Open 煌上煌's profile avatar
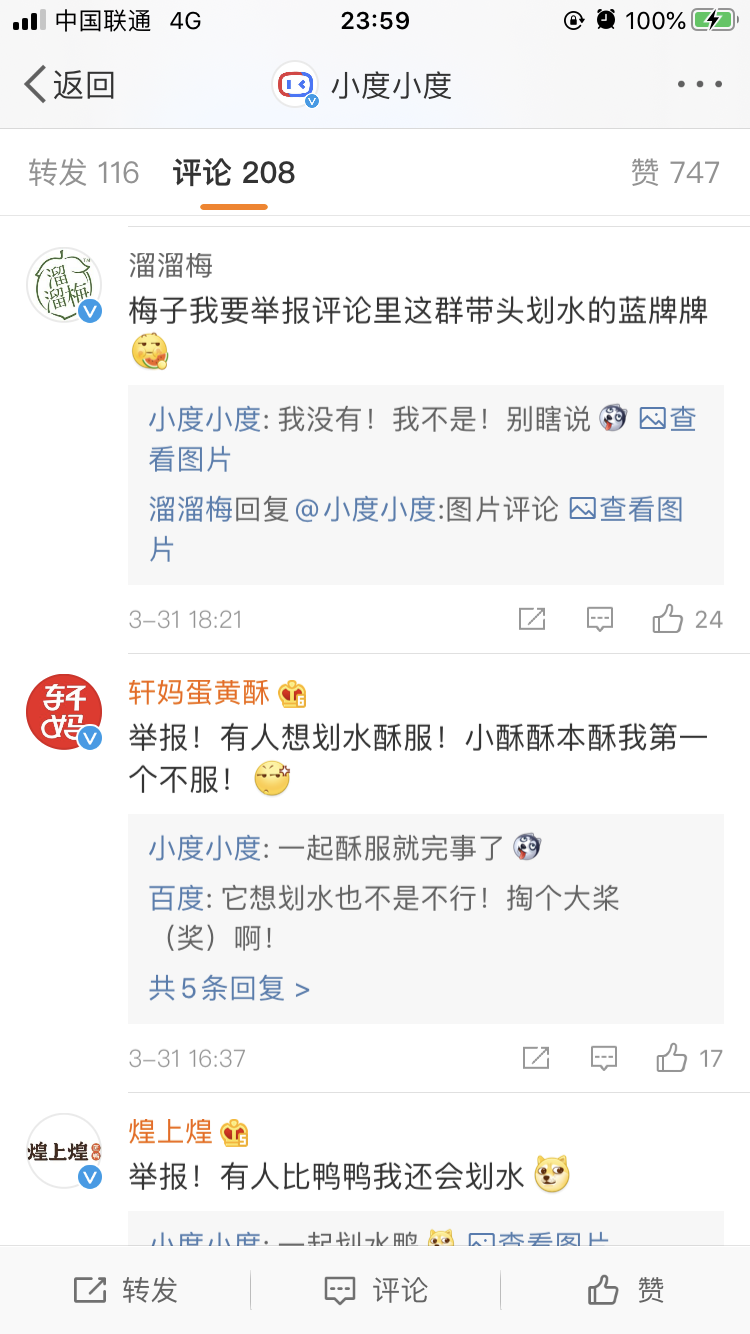750x1334 pixels. (64, 1151)
